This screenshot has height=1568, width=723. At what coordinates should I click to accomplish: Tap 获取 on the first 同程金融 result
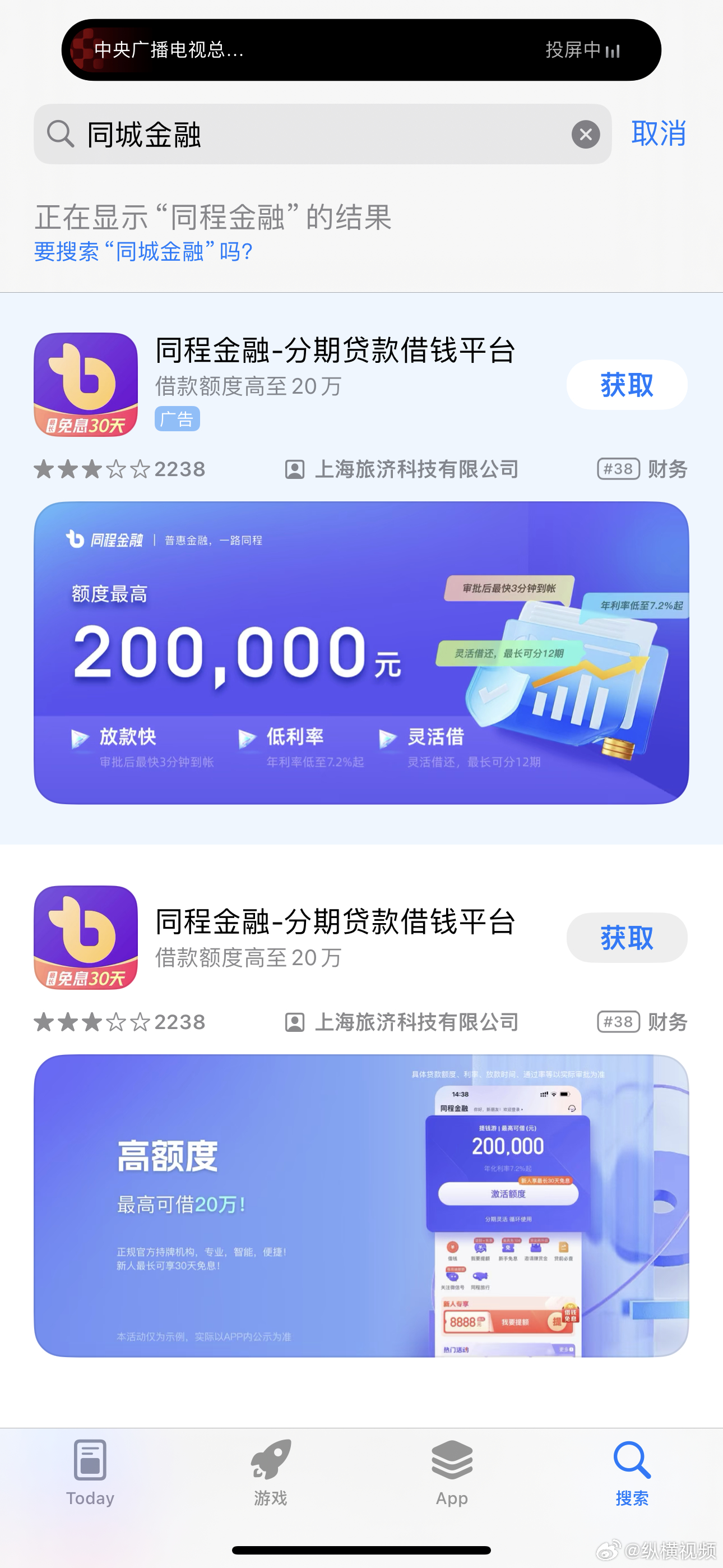pos(626,384)
